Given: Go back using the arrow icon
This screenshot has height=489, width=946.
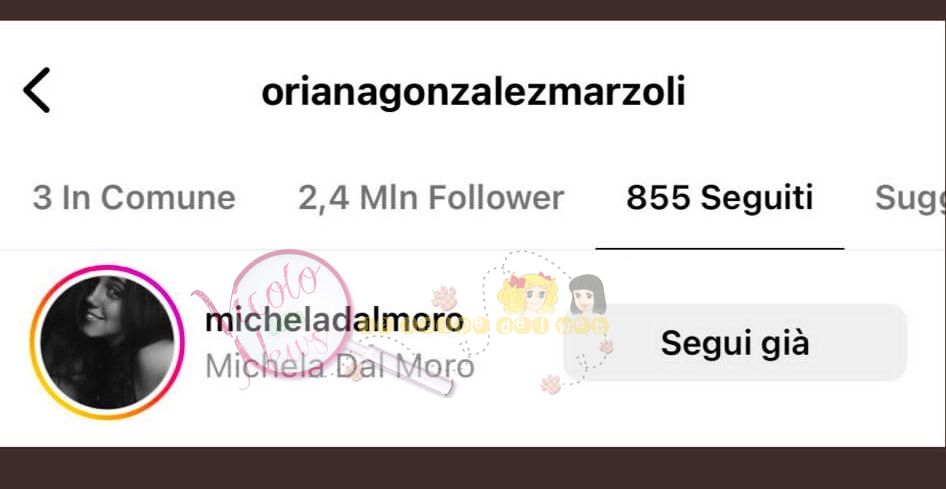Looking at the screenshot, I should point(36,91).
